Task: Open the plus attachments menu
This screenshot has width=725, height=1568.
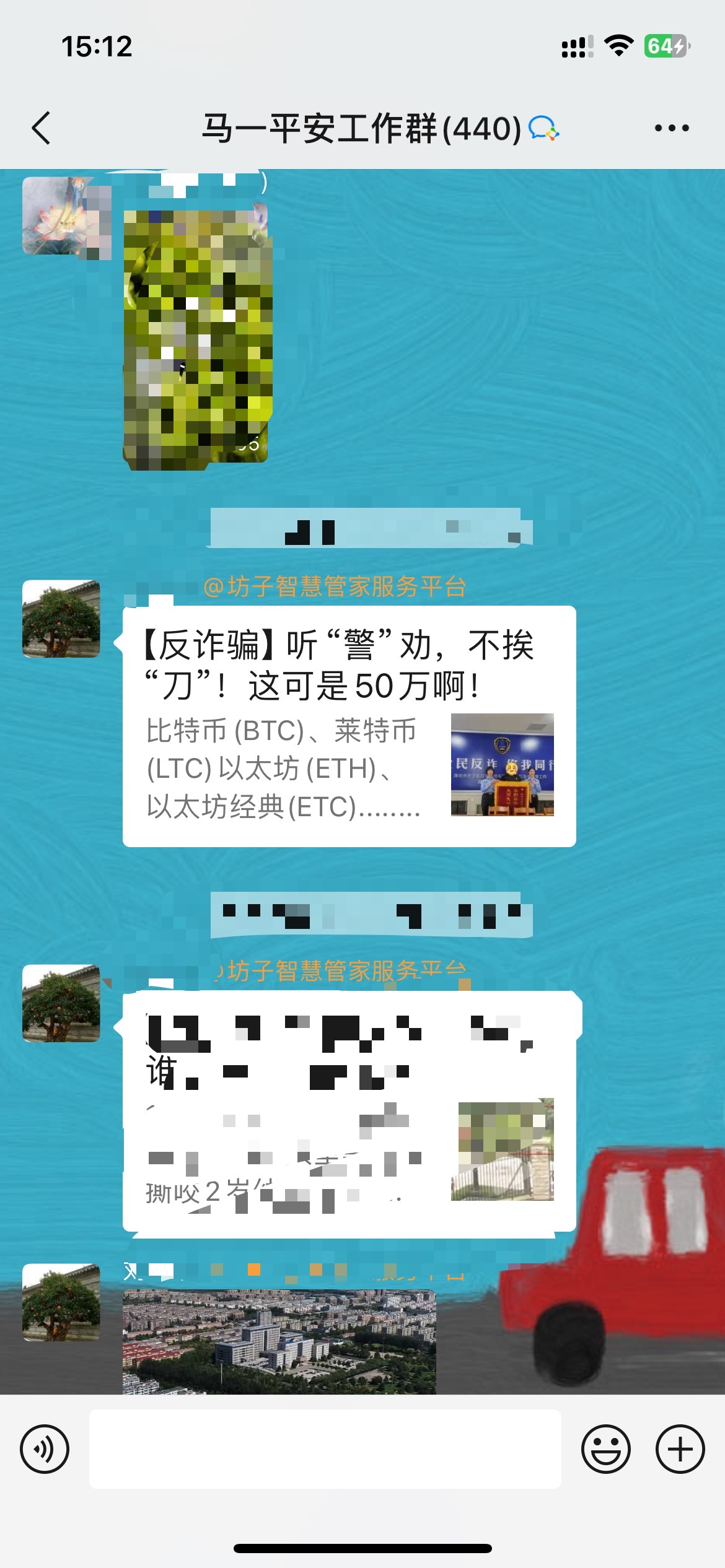Action: click(x=680, y=1449)
